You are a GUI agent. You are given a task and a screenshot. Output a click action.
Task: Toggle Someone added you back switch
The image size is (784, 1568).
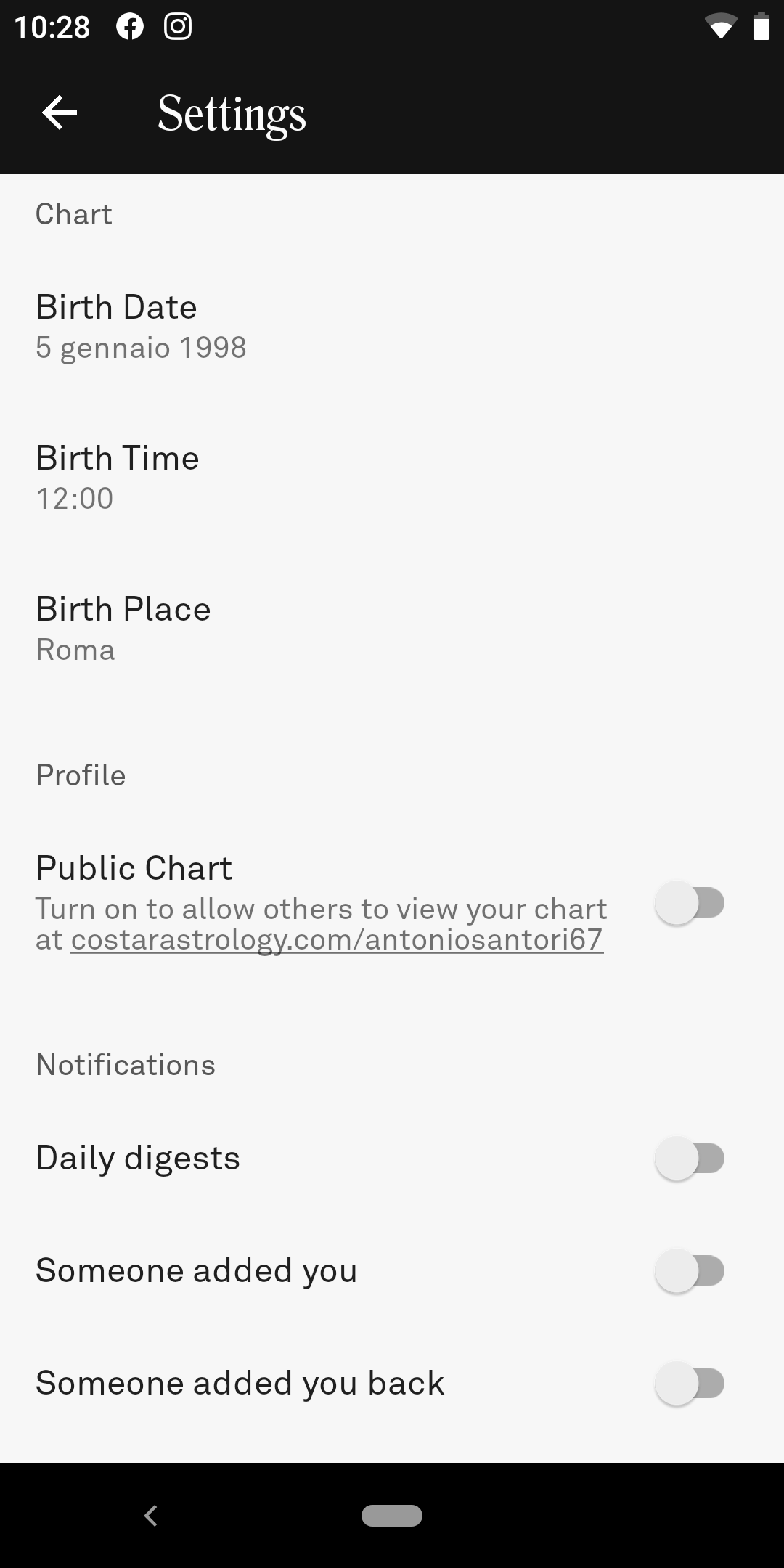[690, 1383]
